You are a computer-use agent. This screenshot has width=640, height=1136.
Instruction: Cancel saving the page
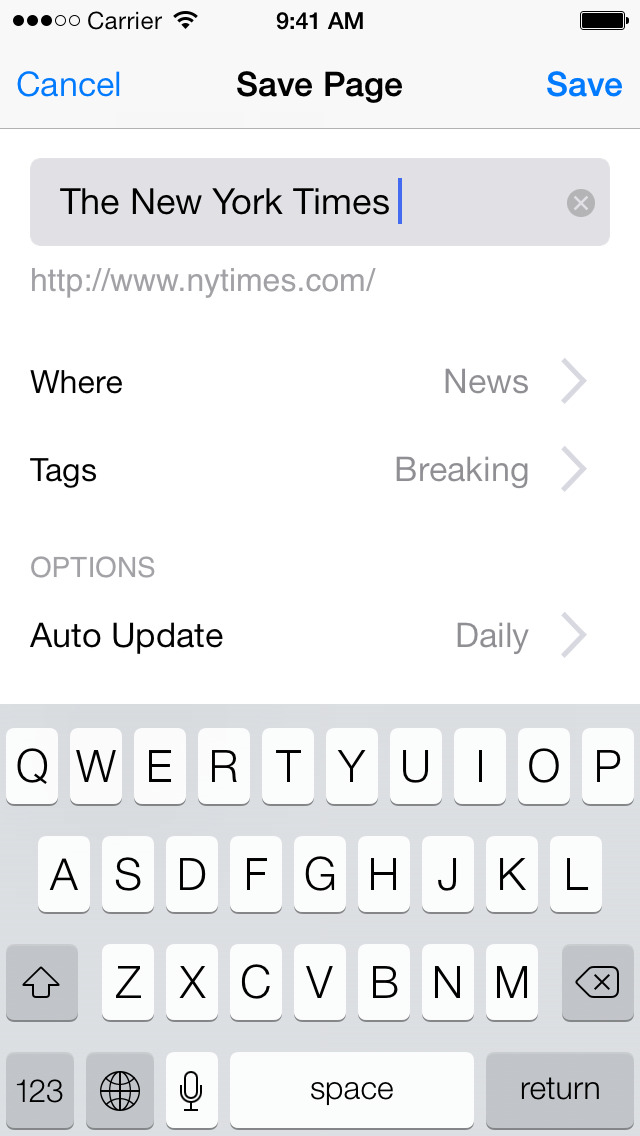coord(69,85)
